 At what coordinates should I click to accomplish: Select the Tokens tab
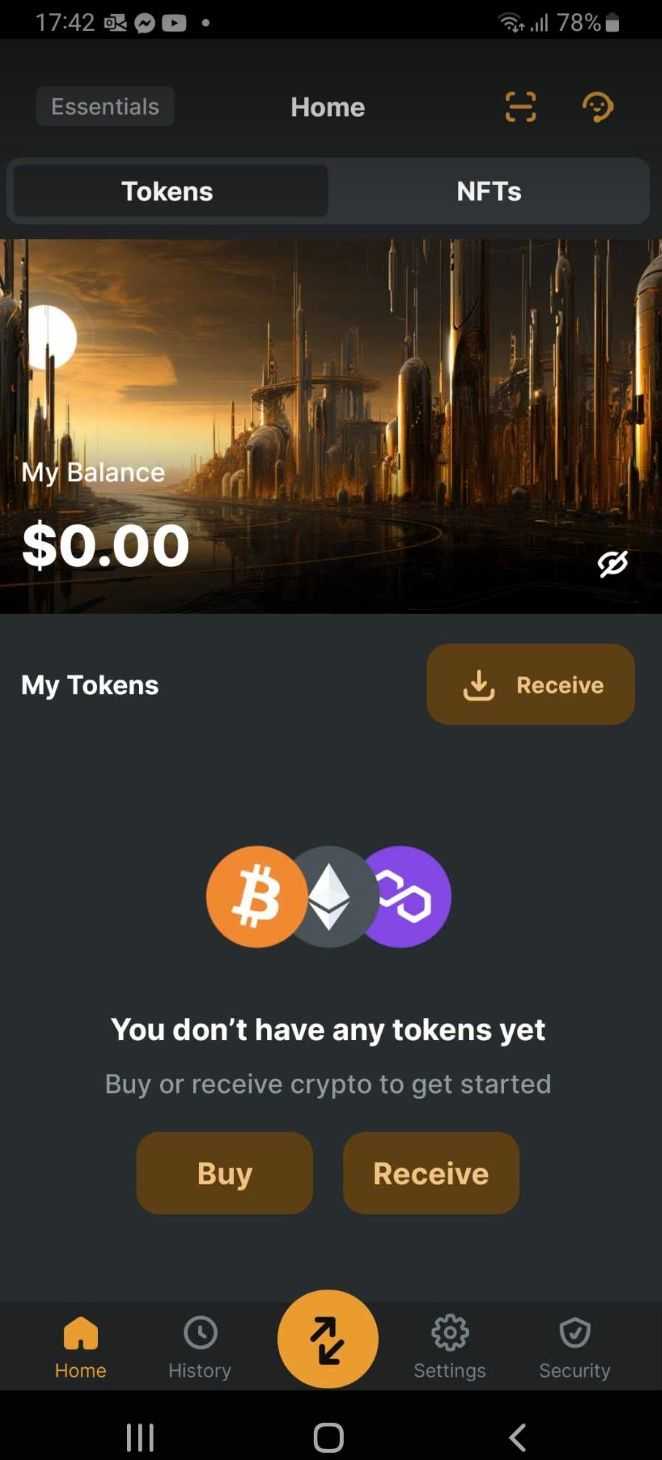(168, 191)
